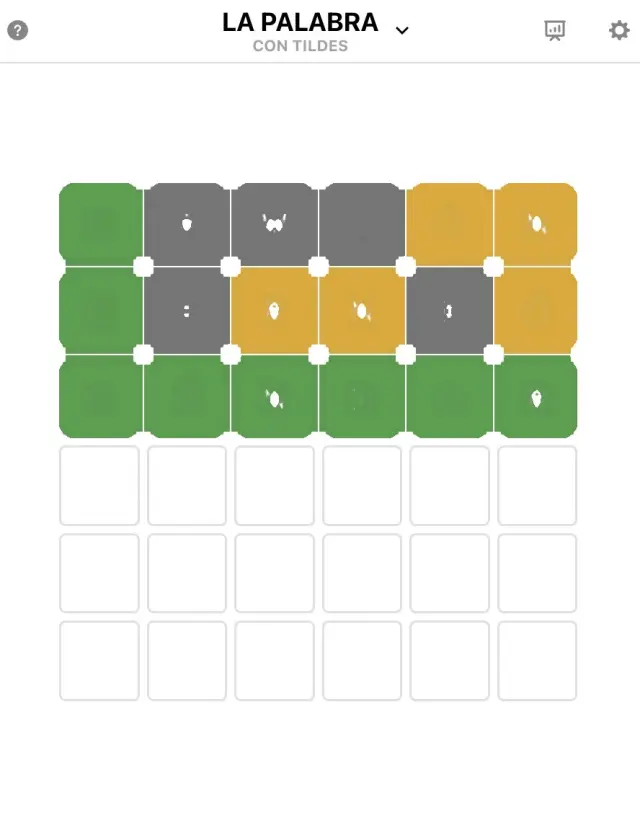Viewport: 640px width, 823px height.
Task: Open the statistics chart icon
Action: point(555,30)
